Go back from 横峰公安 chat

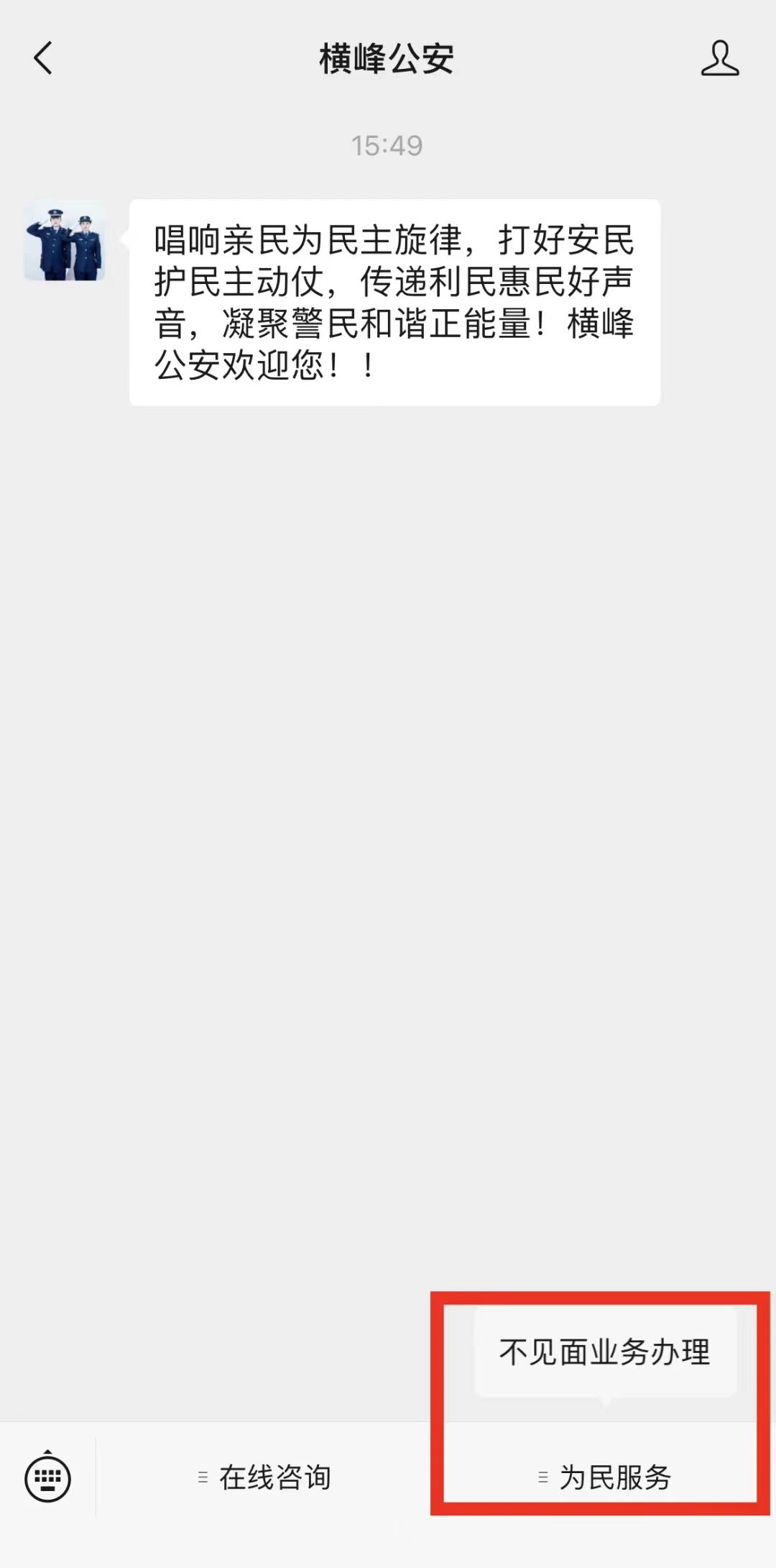pos(43,58)
